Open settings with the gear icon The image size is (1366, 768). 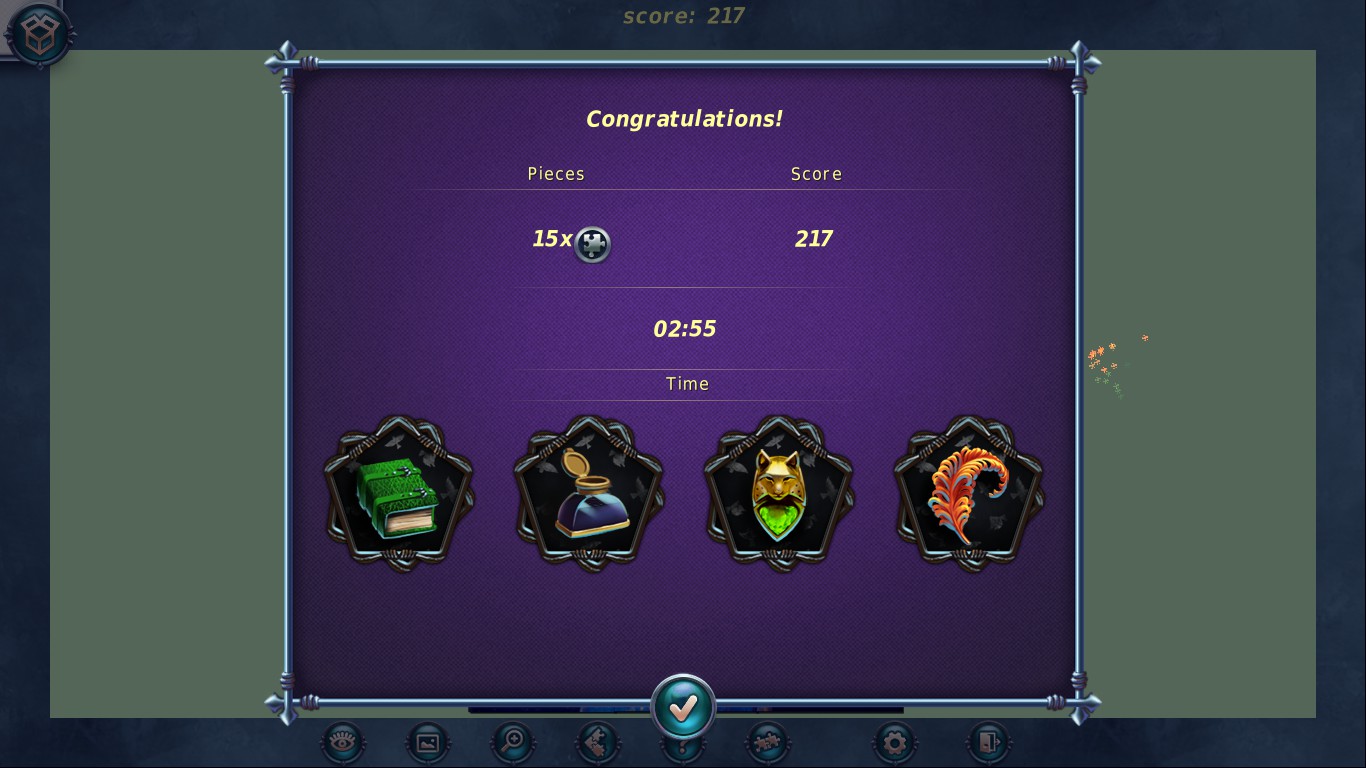click(894, 743)
